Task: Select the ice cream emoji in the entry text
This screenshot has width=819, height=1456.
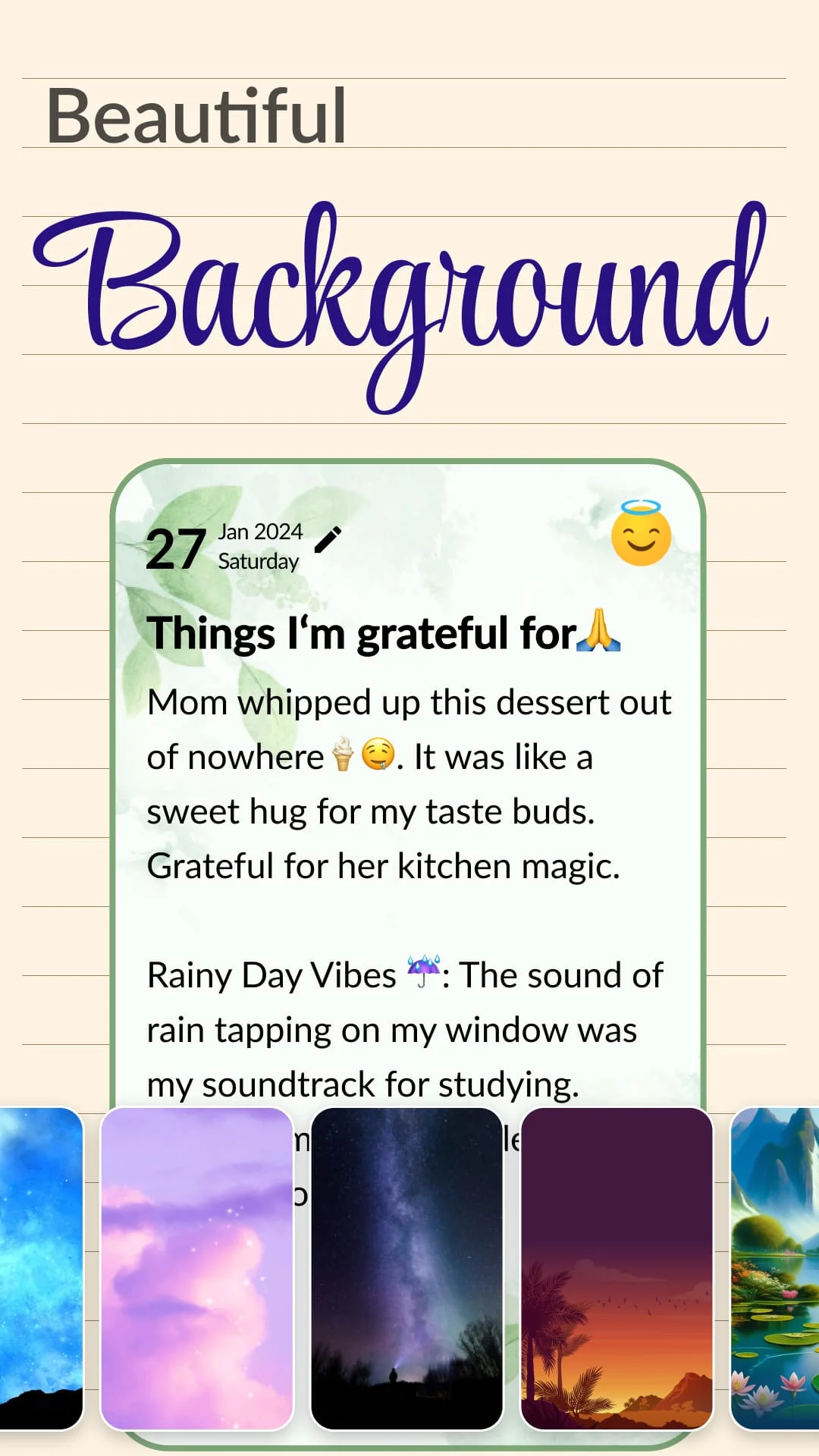Action: [x=344, y=755]
